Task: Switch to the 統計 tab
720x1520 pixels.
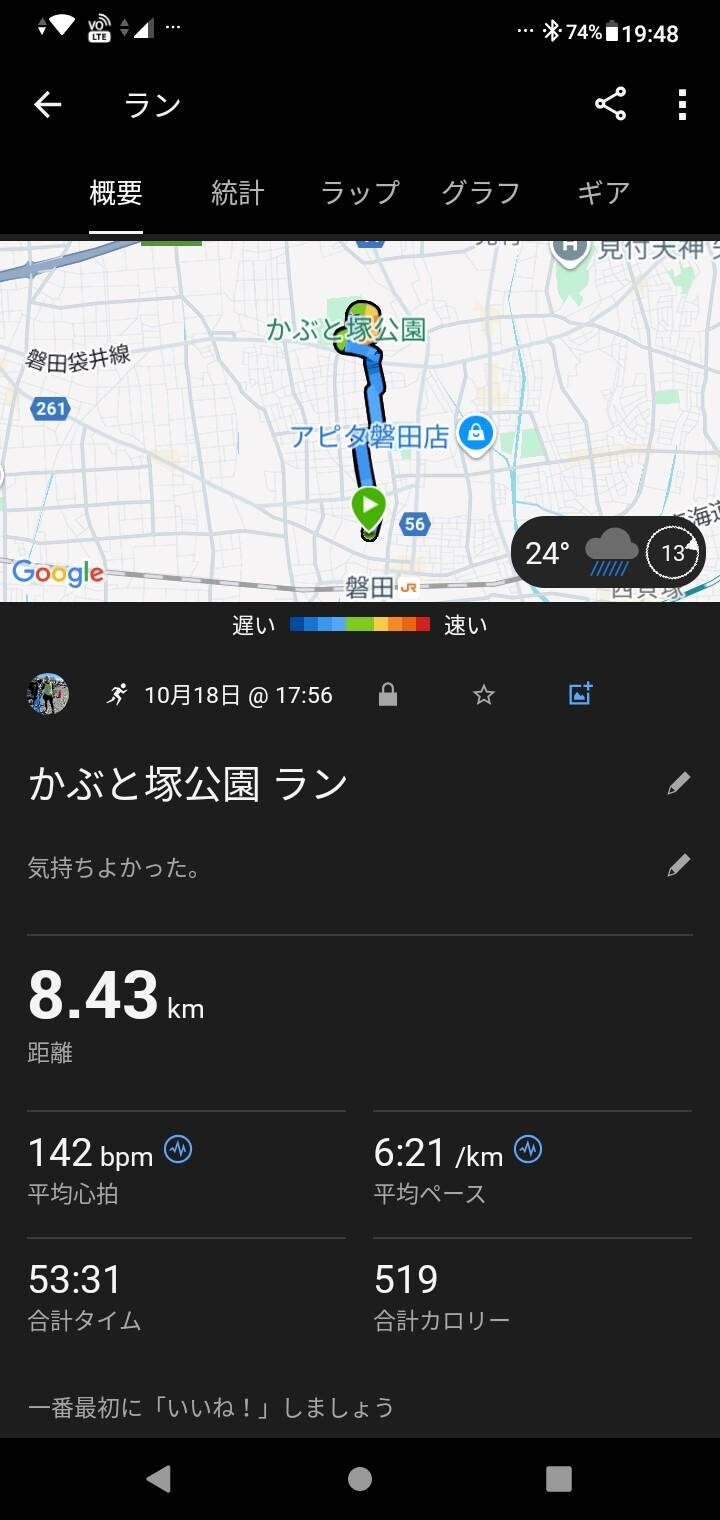Action: tap(237, 192)
